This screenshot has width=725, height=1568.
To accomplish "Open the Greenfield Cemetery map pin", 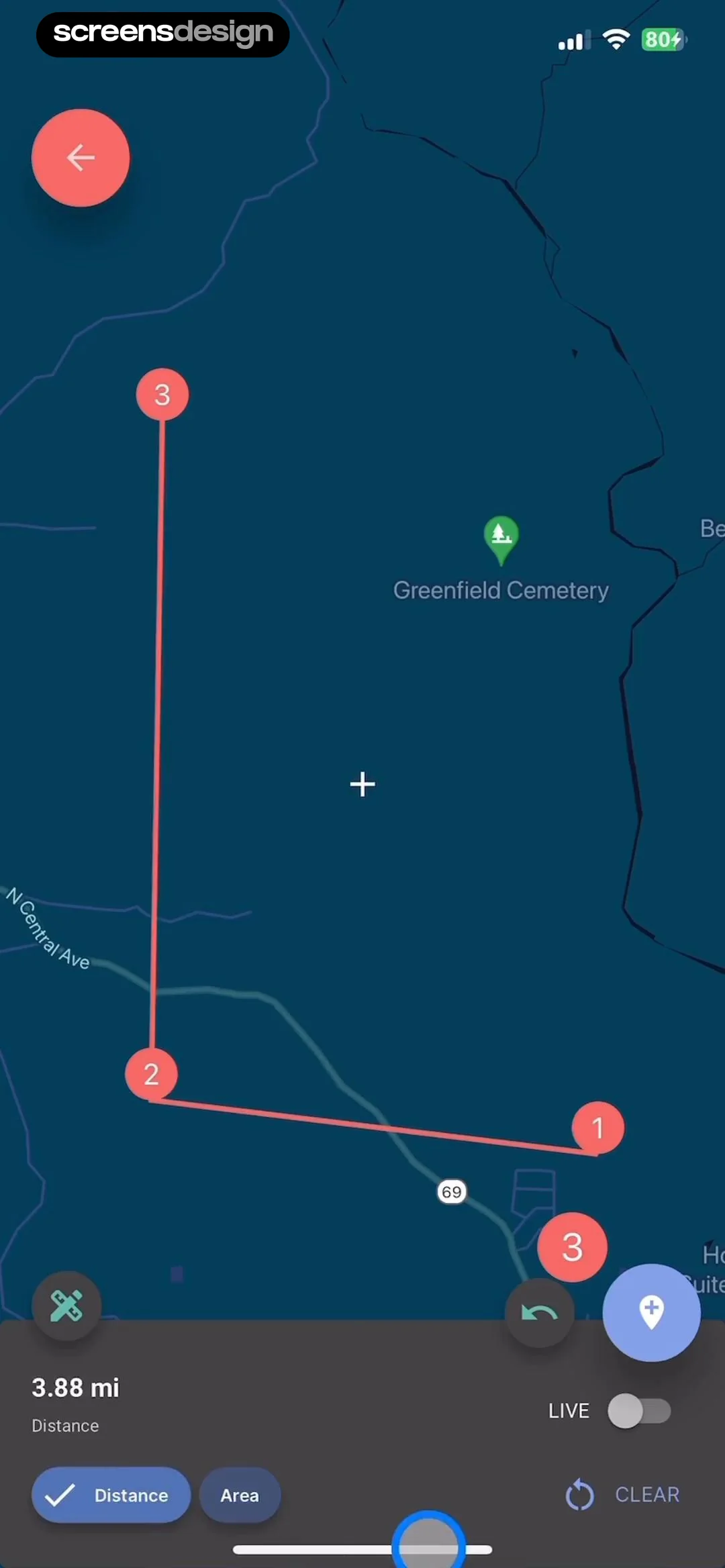I will 501,538.
